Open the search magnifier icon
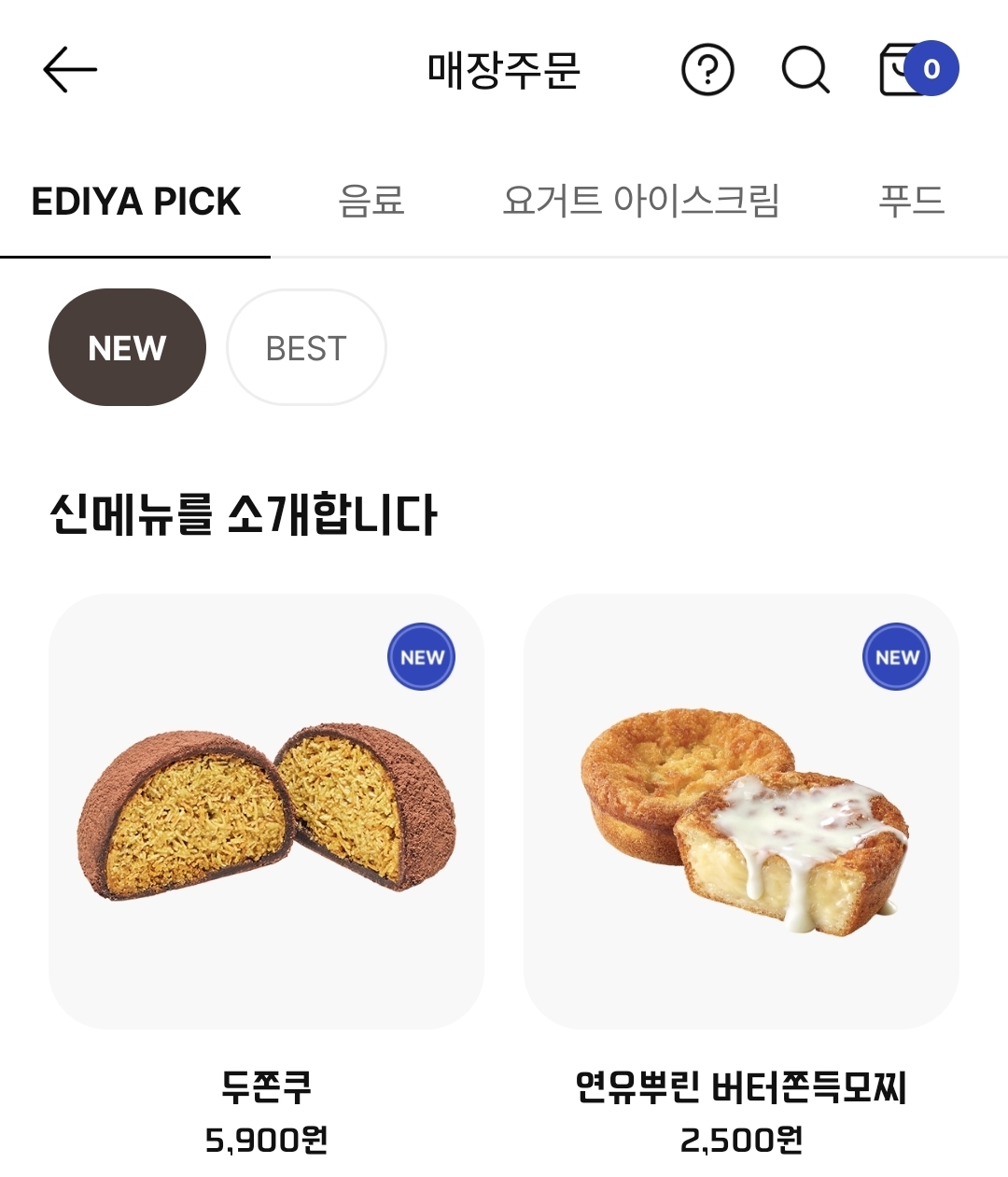1008x1177 pixels. click(805, 70)
